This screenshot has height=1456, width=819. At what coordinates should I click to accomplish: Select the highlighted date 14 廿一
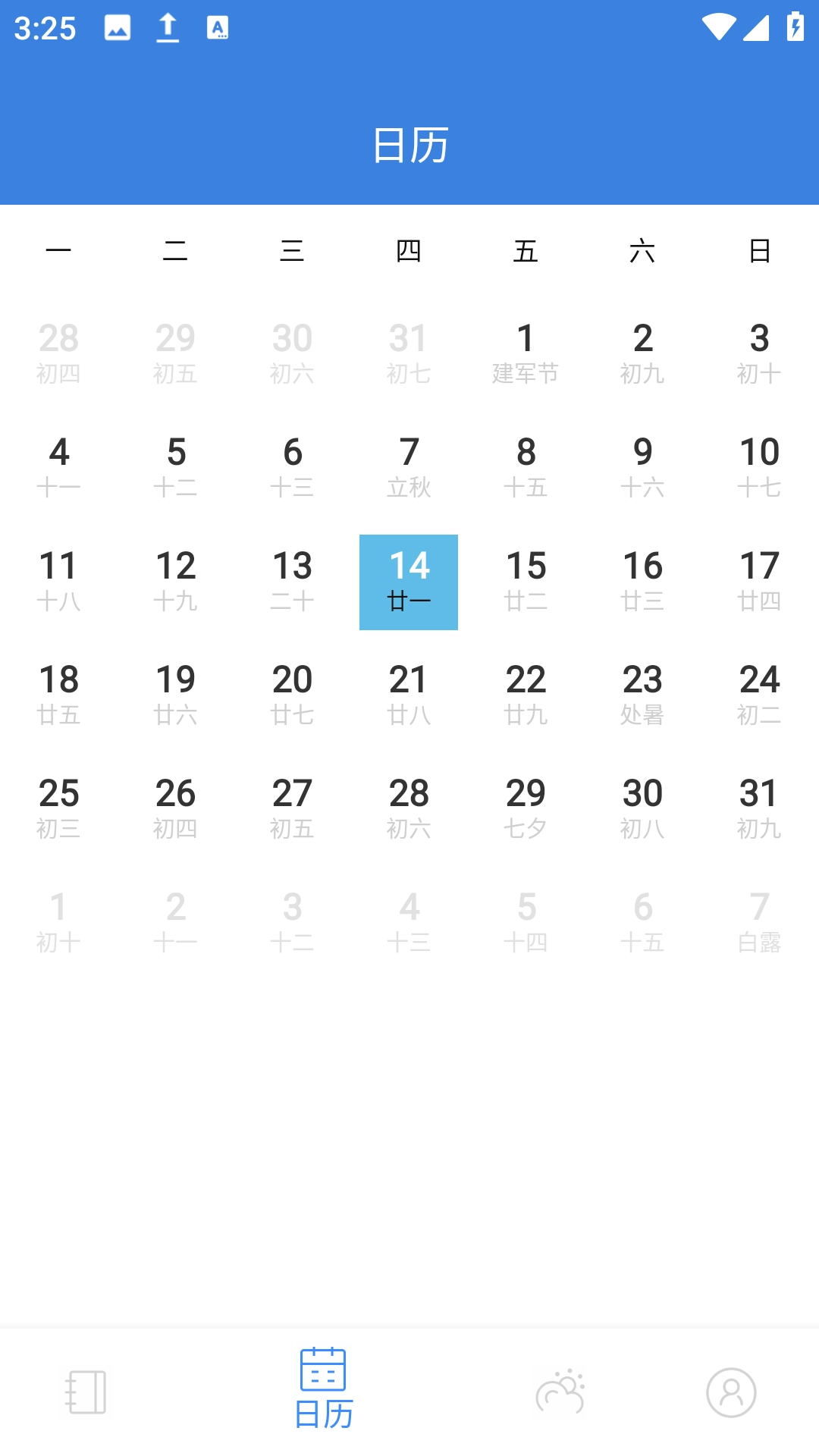click(x=409, y=582)
